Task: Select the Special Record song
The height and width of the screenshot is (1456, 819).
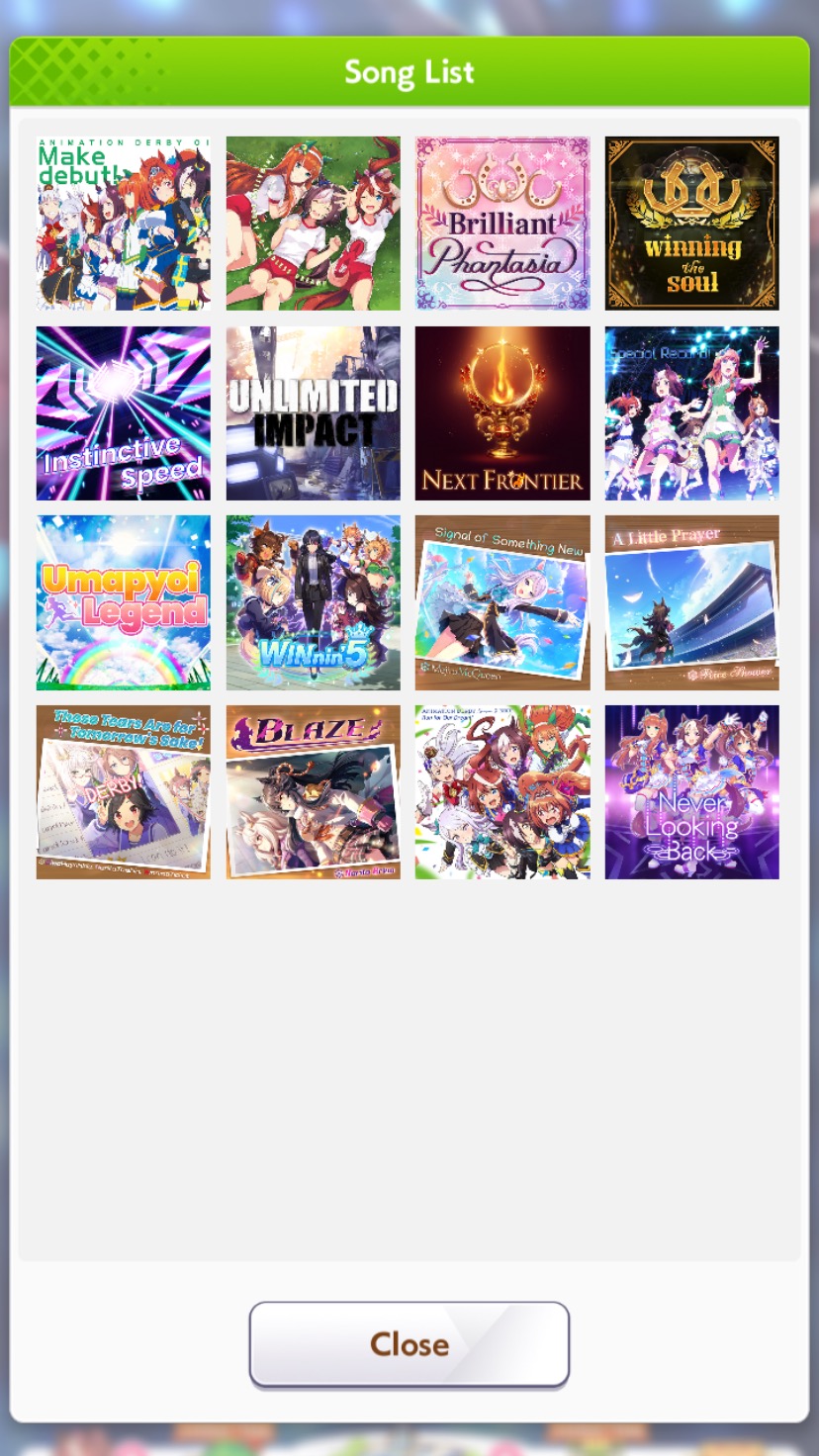Action: [691, 413]
